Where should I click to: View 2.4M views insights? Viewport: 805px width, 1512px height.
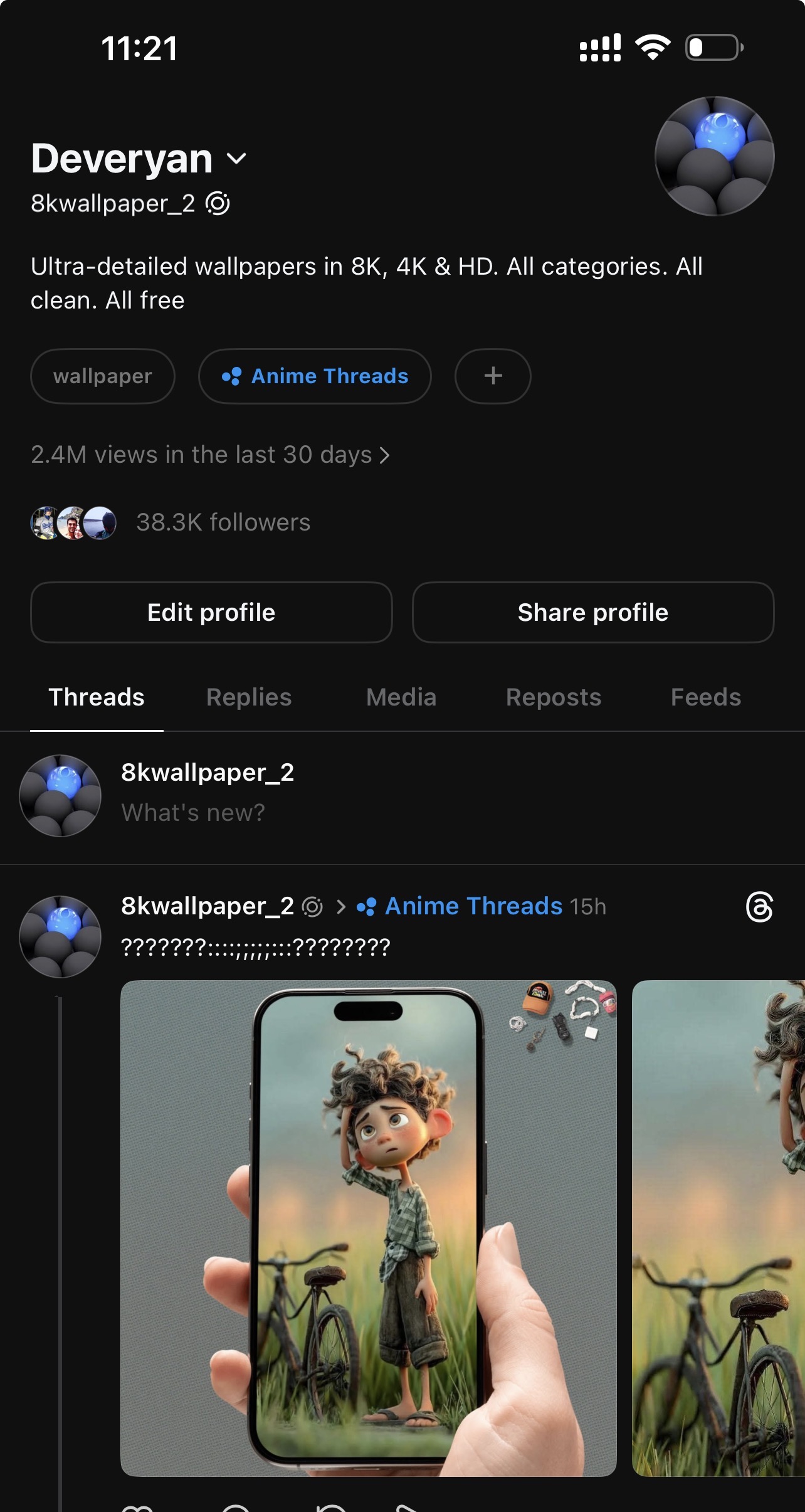[210, 455]
